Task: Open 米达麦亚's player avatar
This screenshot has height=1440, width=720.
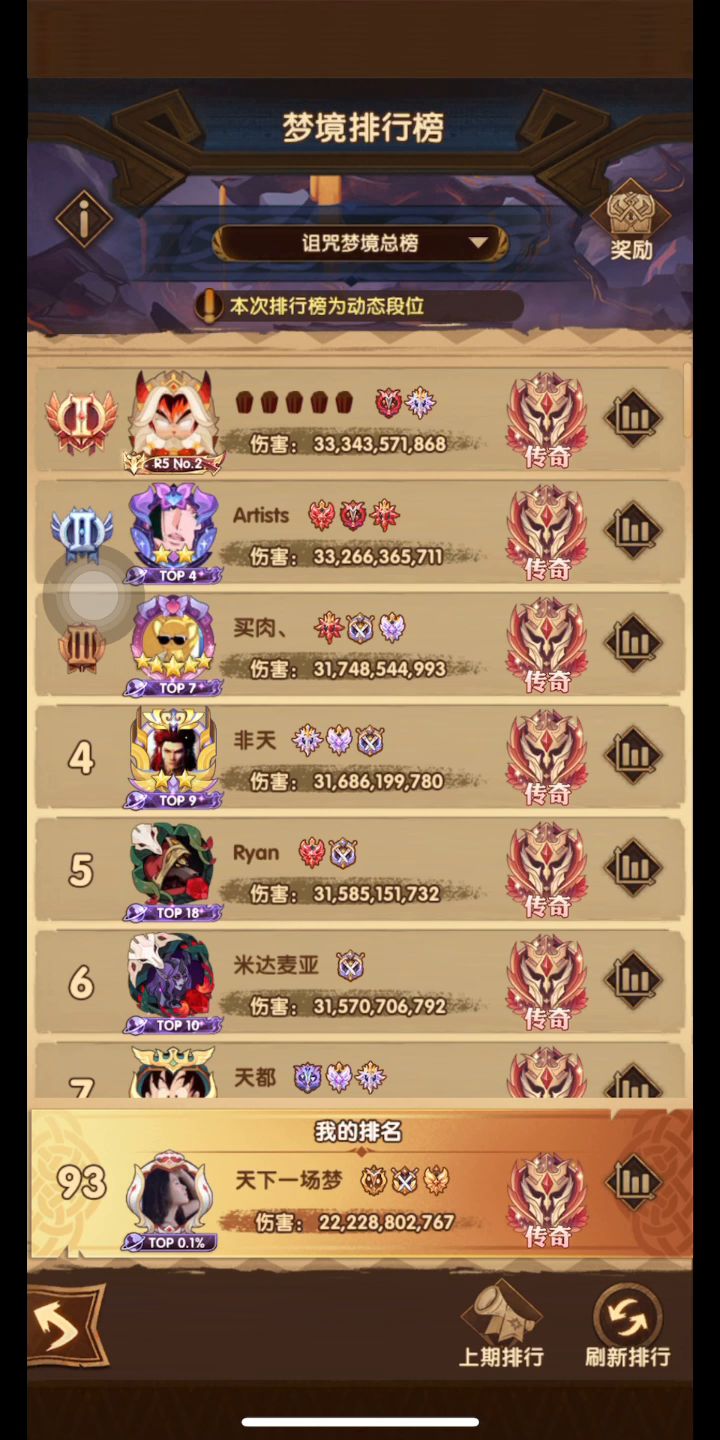Action: (x=172, y=979)
